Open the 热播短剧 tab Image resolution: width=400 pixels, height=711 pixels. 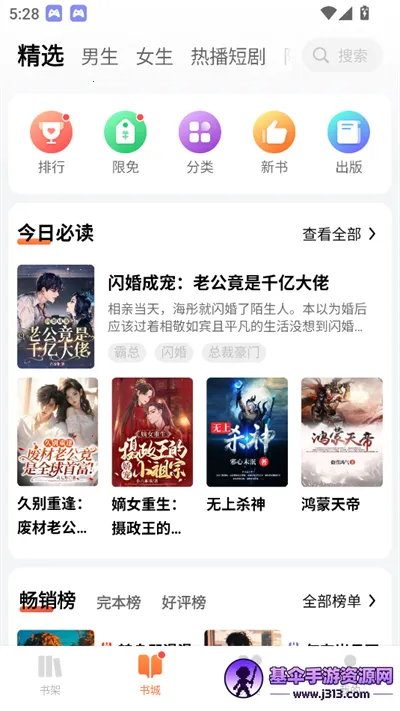tap(228, 57)
